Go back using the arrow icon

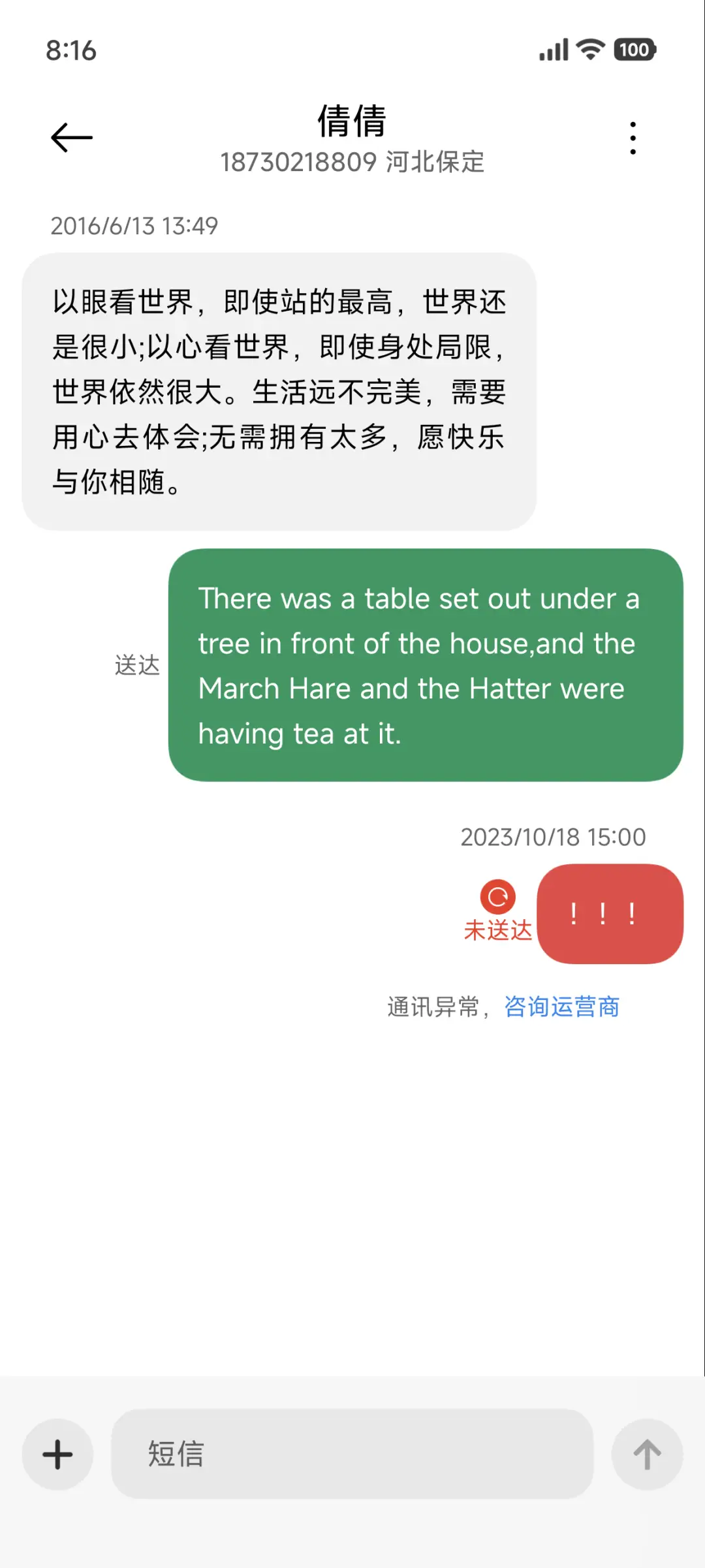coord(72,138)
